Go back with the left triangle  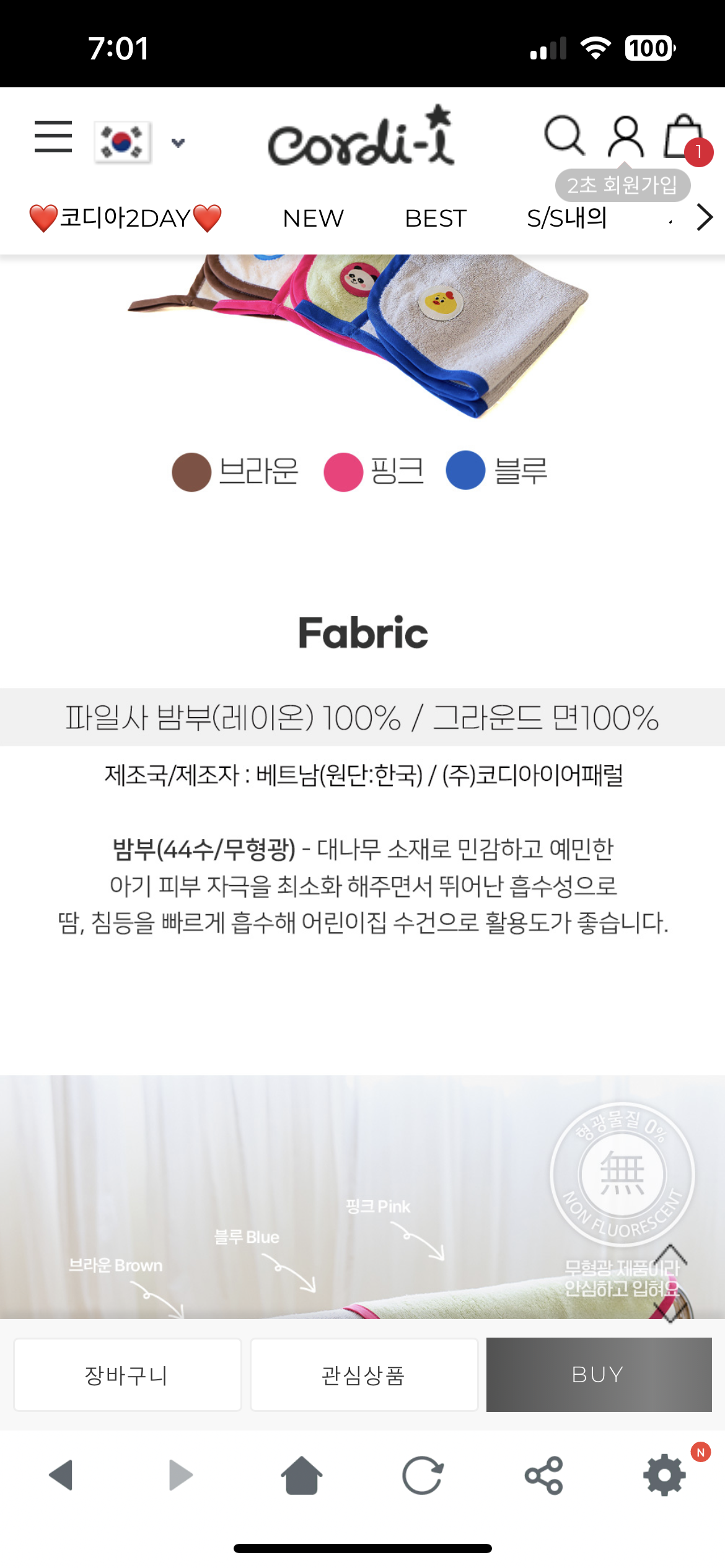pos(61,1475)
